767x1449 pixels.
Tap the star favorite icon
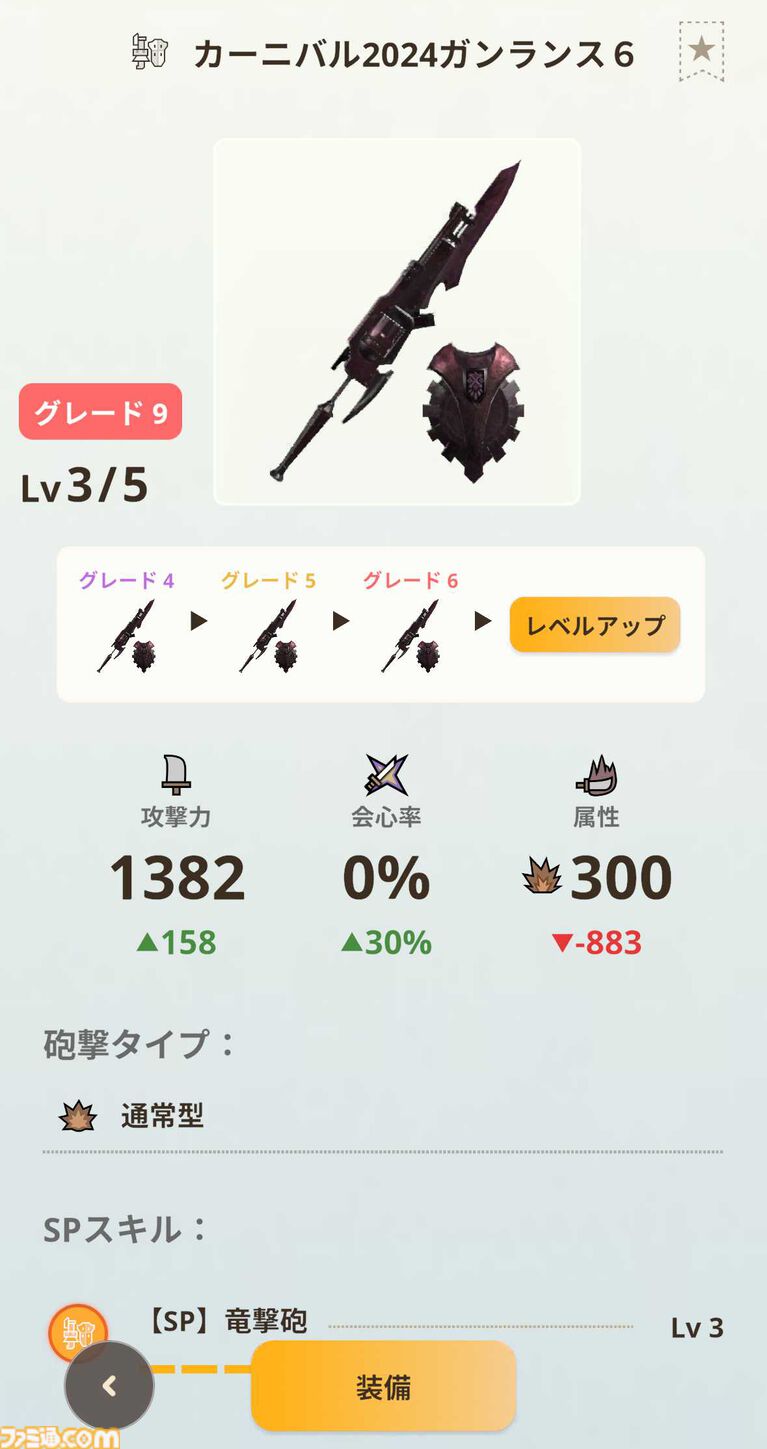[x=701, y=50]
